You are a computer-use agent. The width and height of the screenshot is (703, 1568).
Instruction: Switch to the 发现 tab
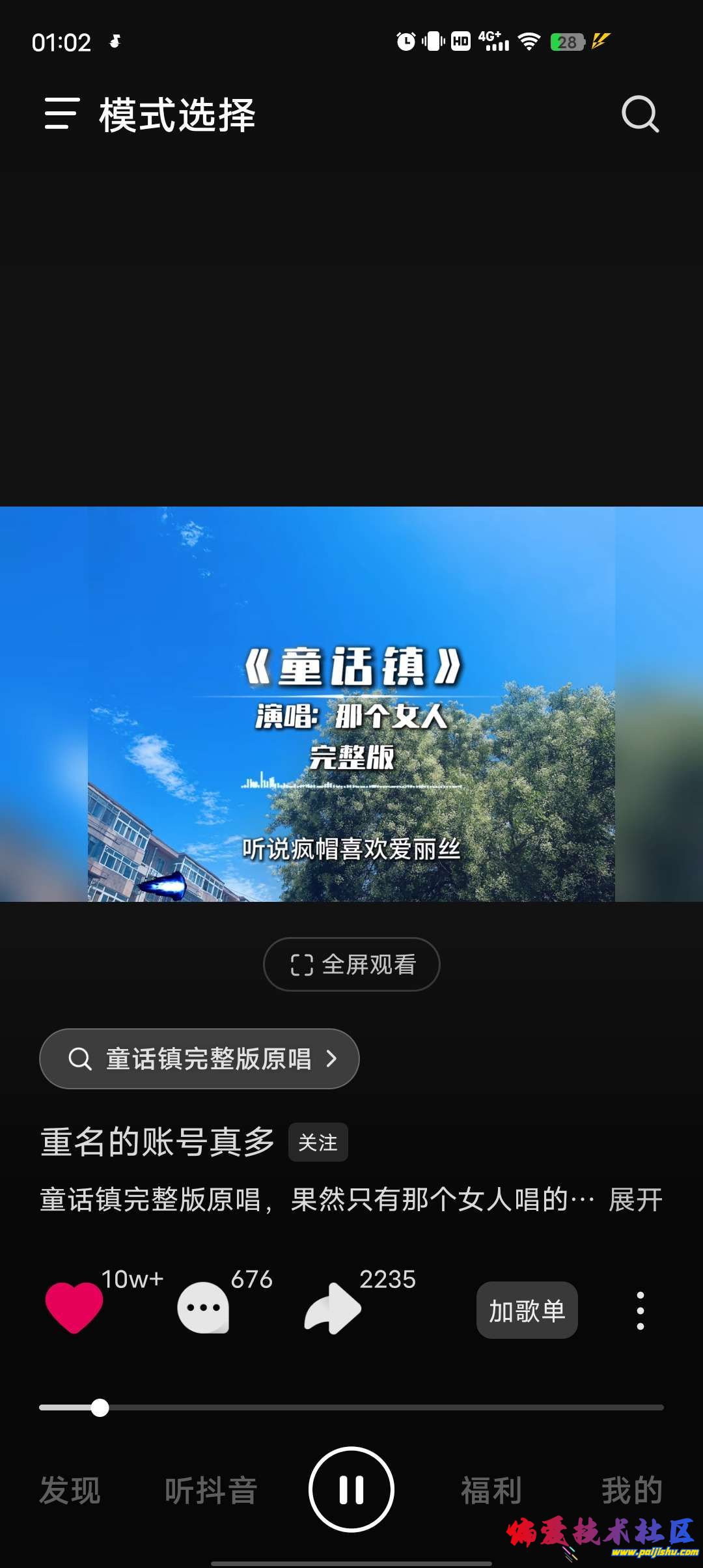tap(70, 1490)
